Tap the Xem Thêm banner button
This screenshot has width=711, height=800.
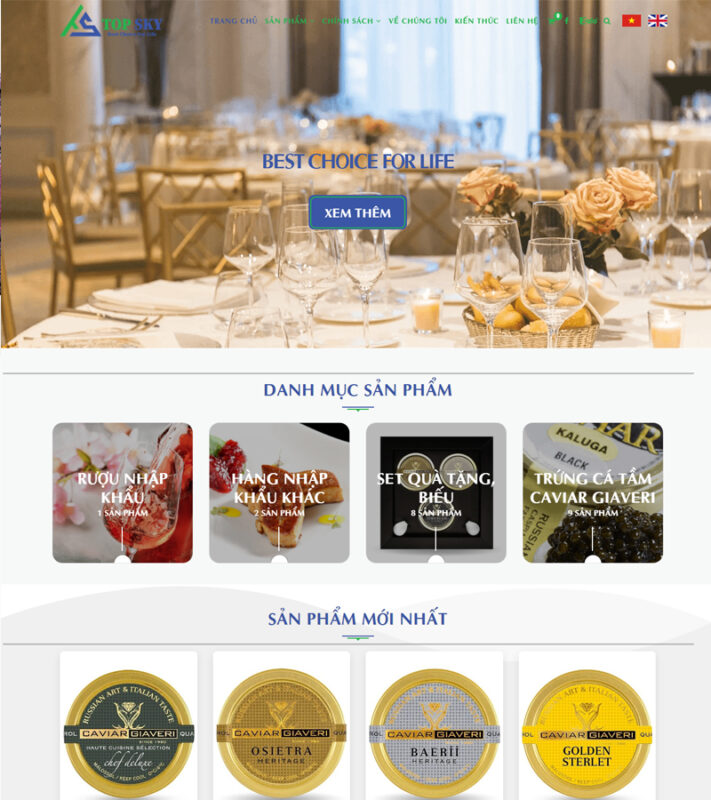[x=357, y=213]
